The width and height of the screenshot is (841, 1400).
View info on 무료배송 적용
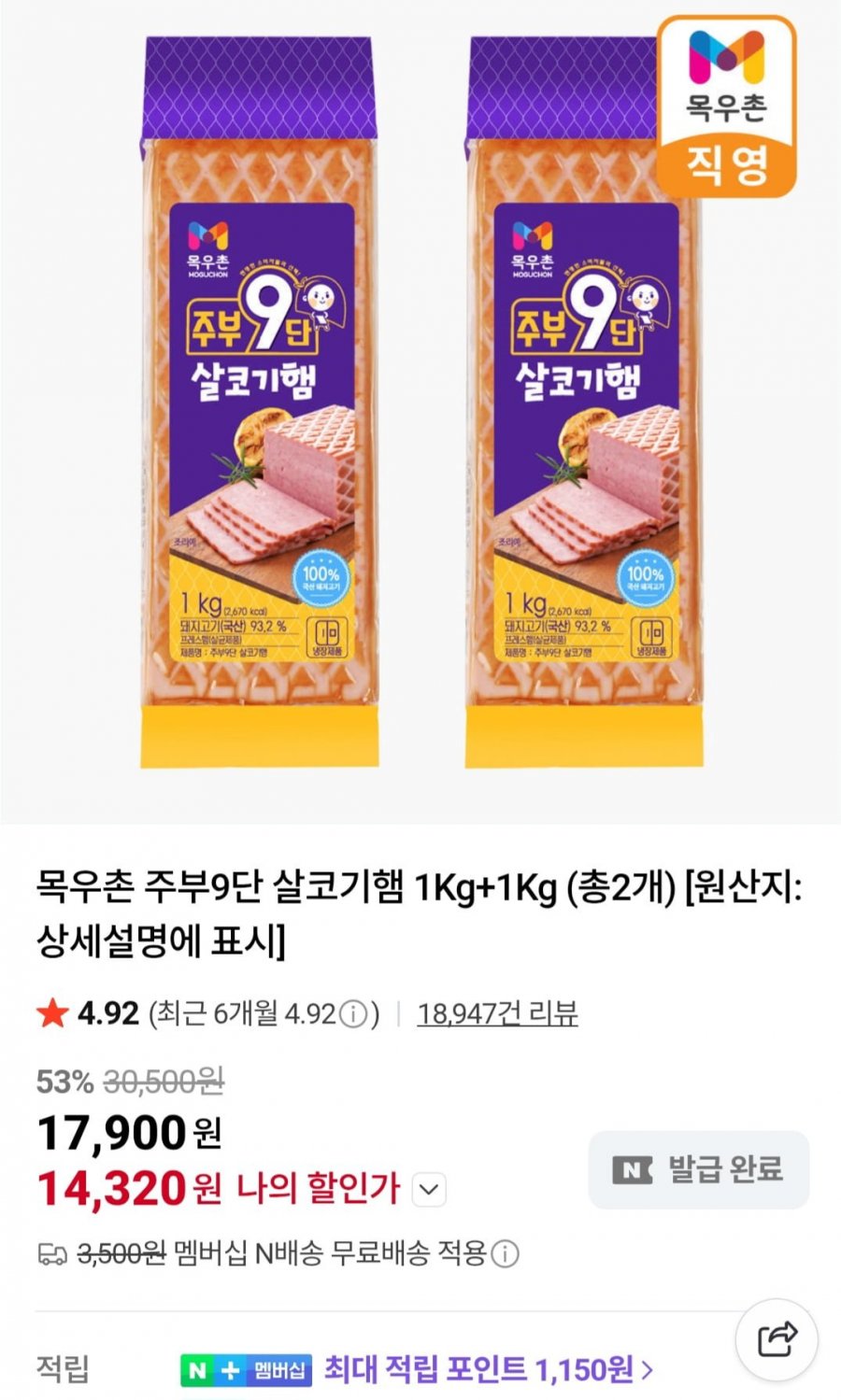[x=506, y=1253]
